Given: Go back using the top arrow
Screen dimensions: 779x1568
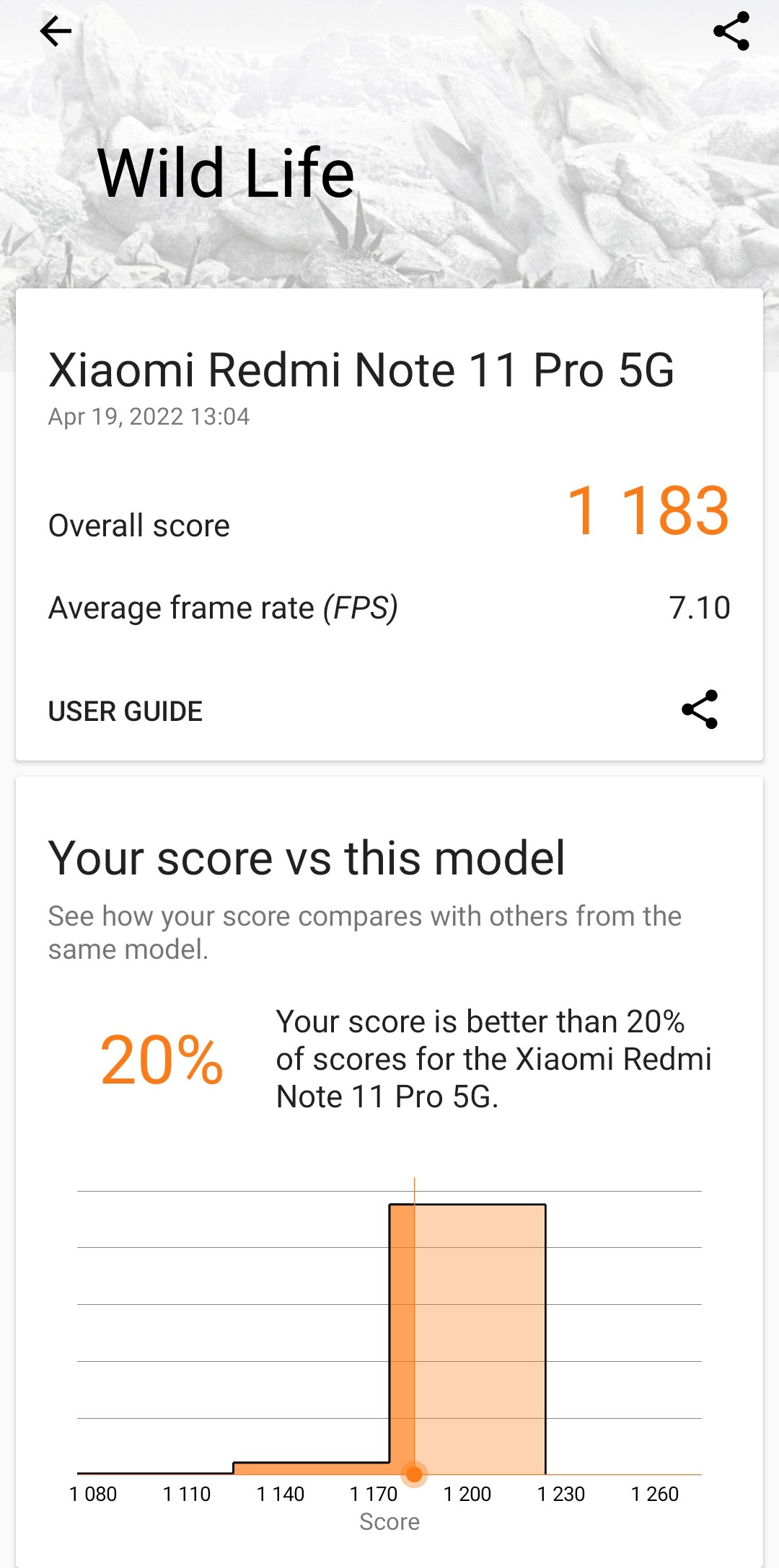Looking at the screenshot, I should (x=56, y=32).
